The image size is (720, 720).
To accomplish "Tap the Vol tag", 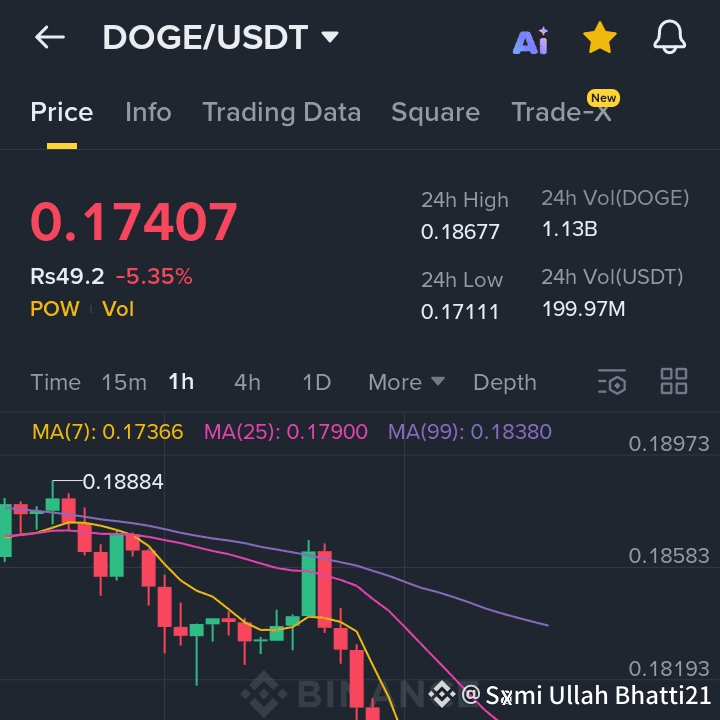I will (118, 309).
